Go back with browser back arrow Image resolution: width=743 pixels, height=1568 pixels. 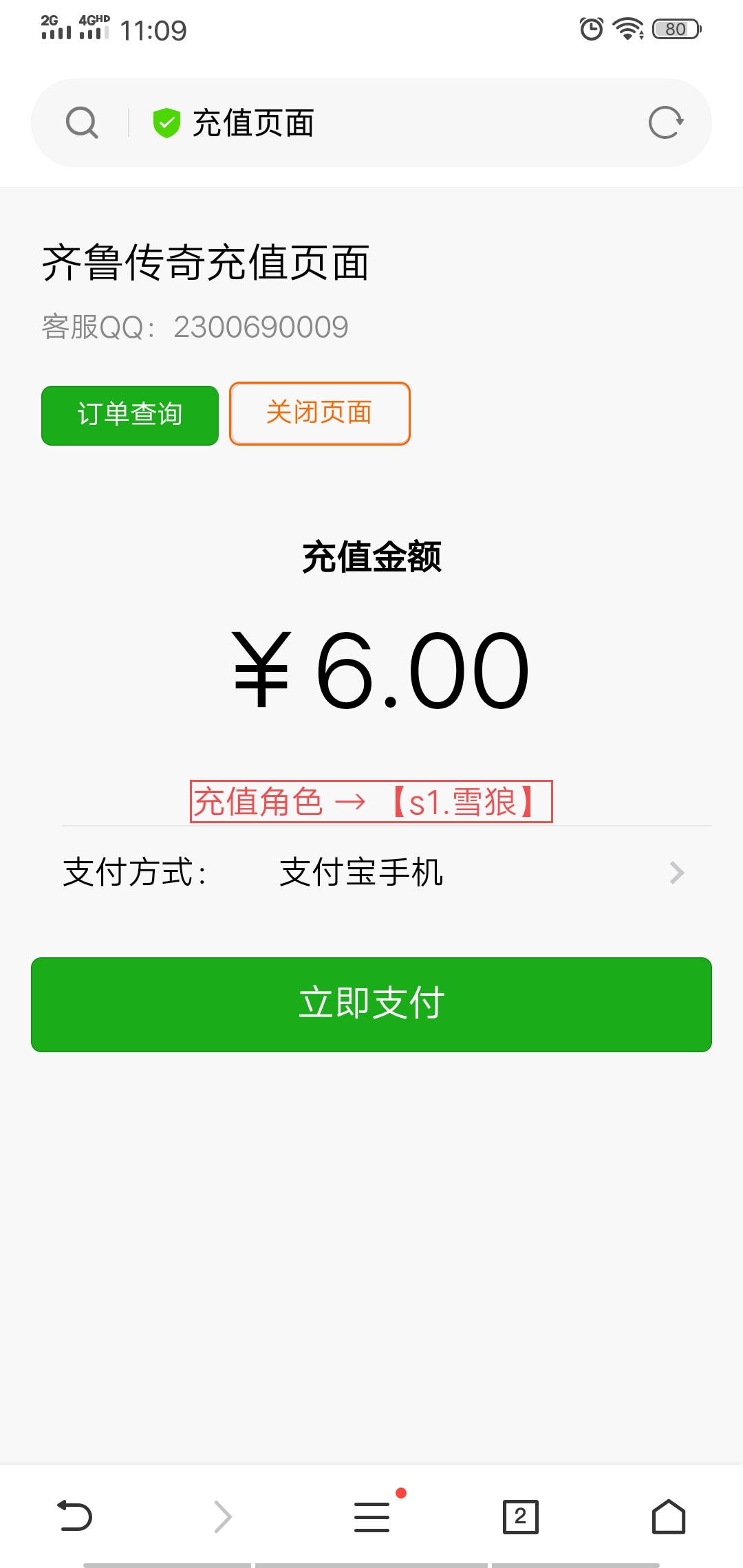(x=74, y=1516)
